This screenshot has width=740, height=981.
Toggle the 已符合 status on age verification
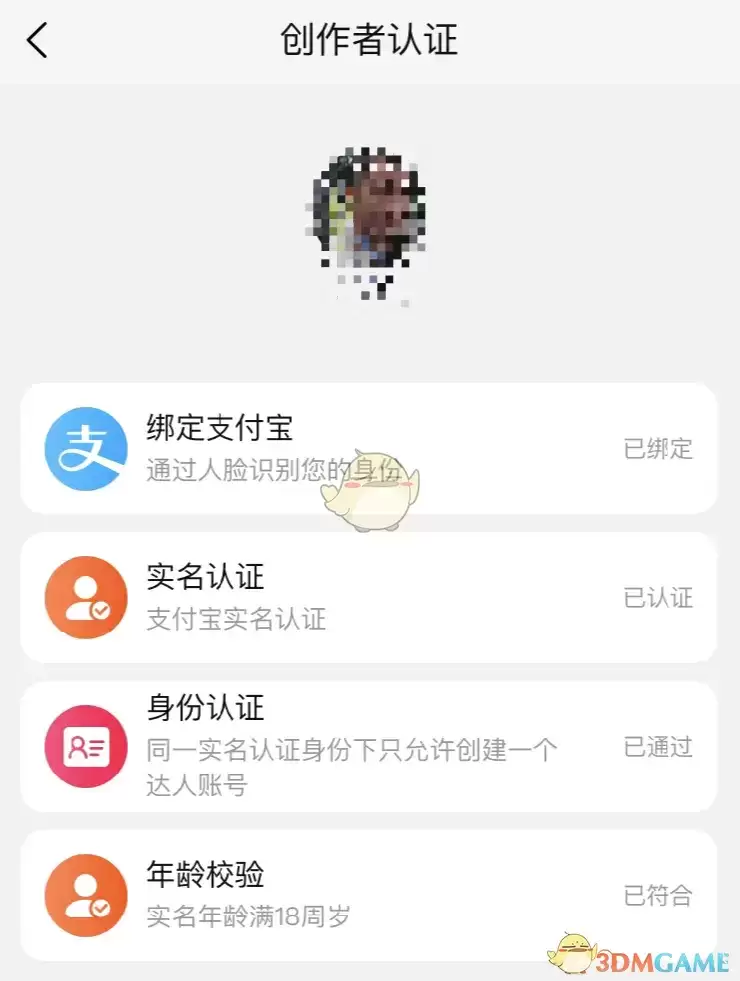pyautogui.click(x=657, y=895)
